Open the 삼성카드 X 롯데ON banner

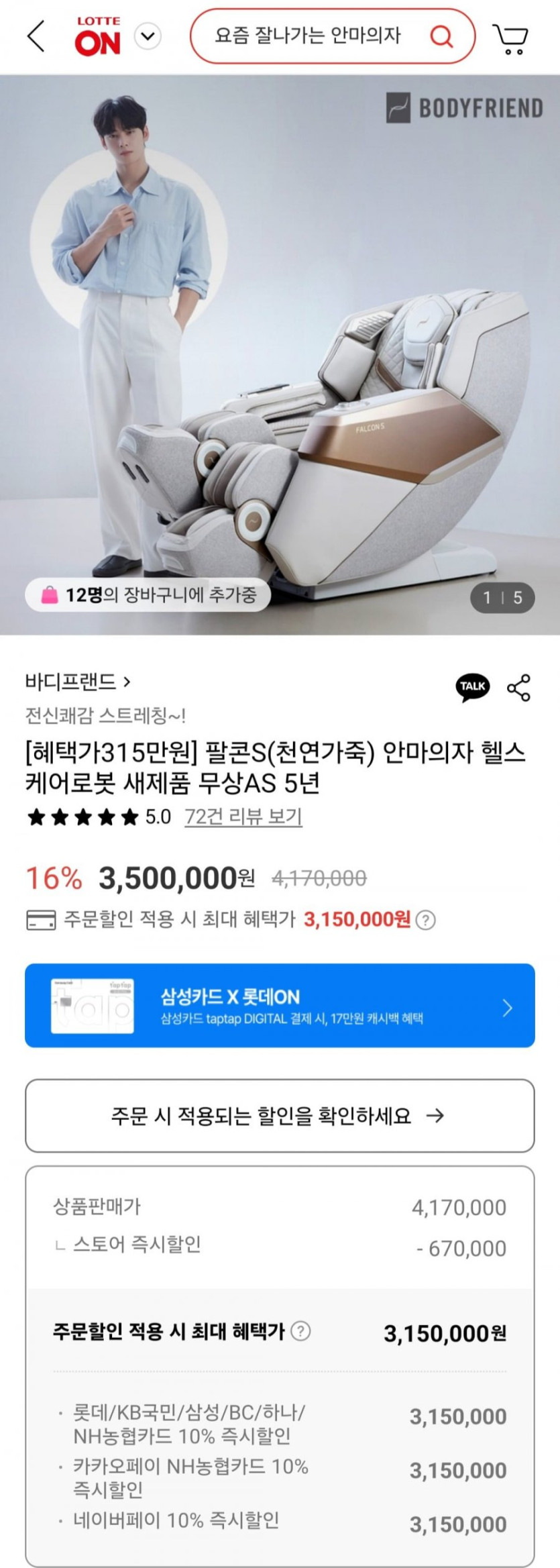tap(280, 1006)
